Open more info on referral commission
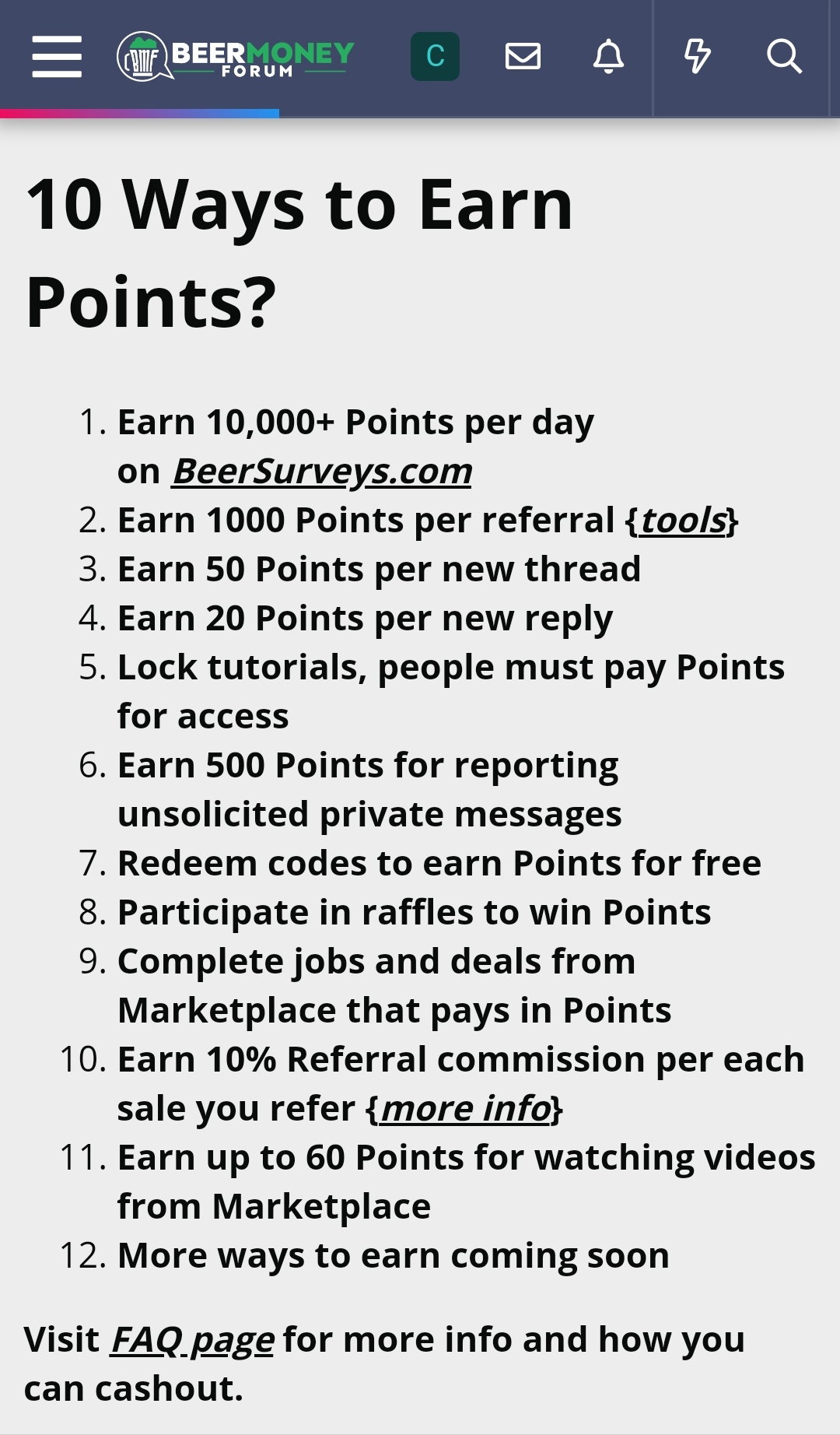840x1435 pixels. click(466, 1108)
